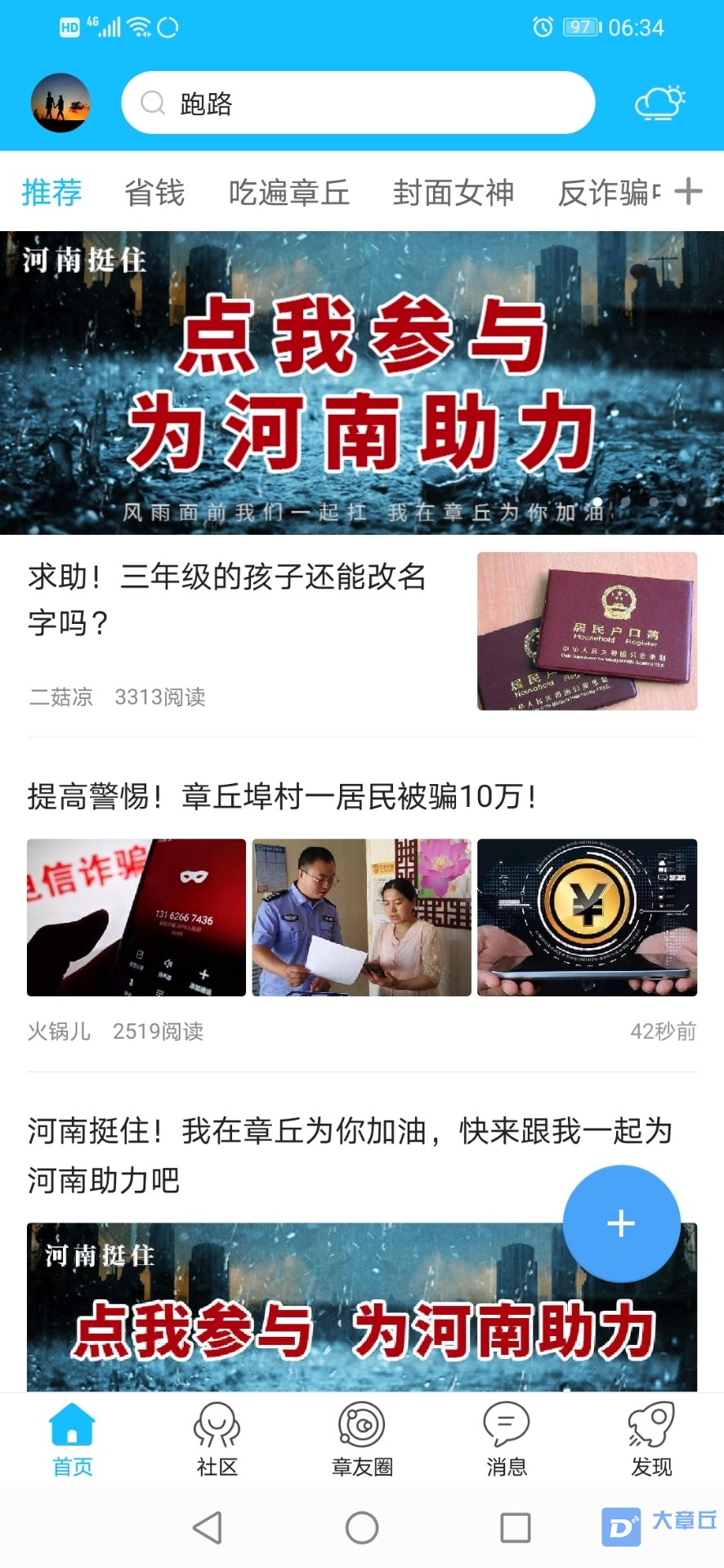
Task: Tap the search box showing 跑路
Action: [358, 103]
